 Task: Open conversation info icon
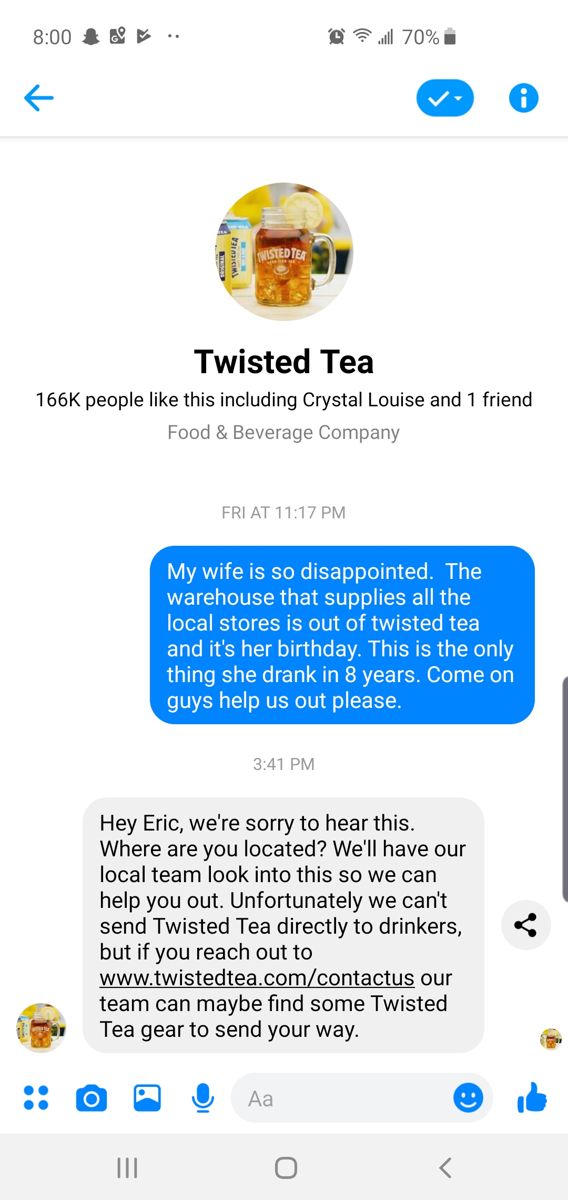[523, 98]
